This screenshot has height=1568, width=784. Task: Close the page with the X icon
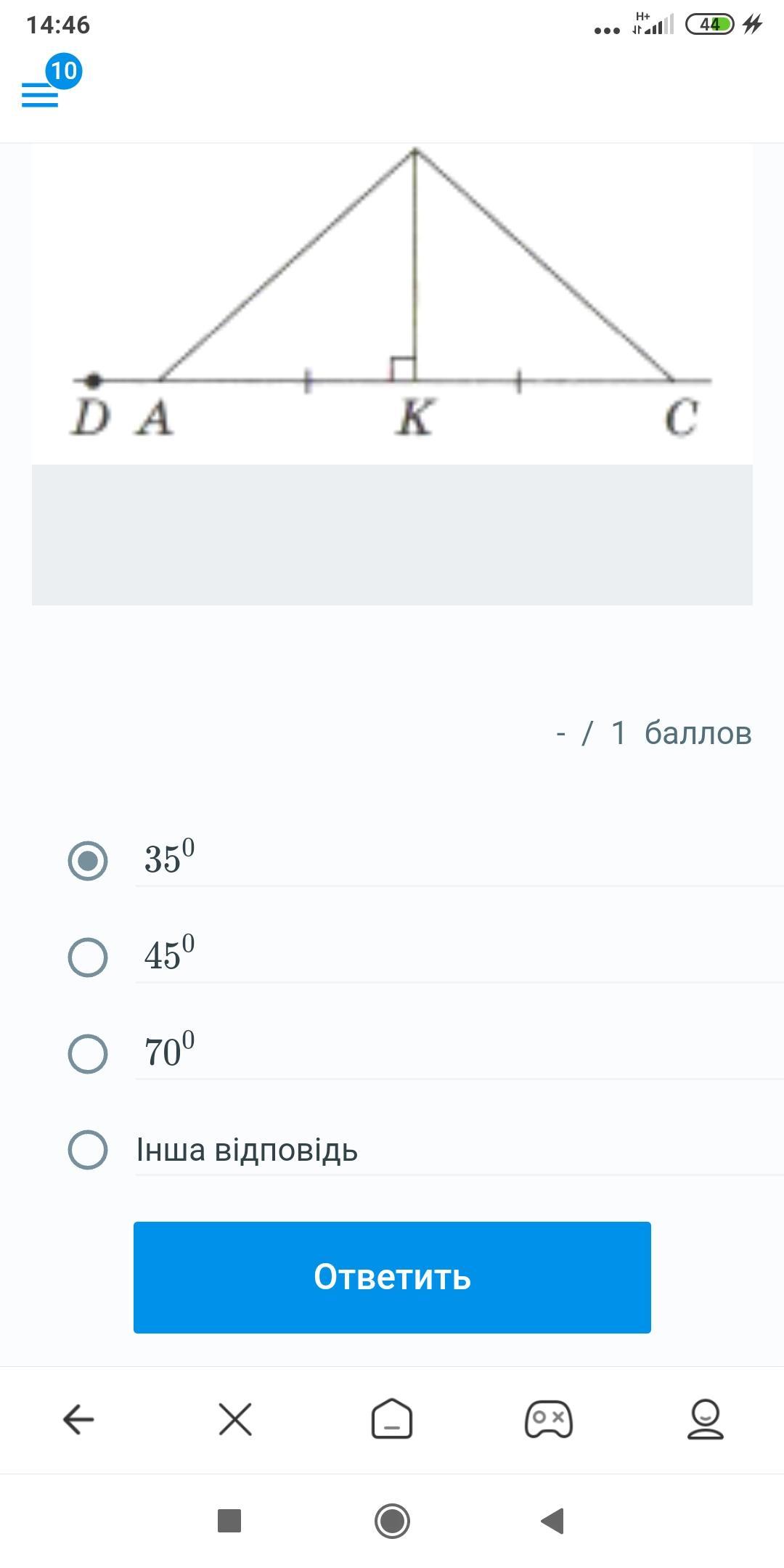pos(235,1419)
